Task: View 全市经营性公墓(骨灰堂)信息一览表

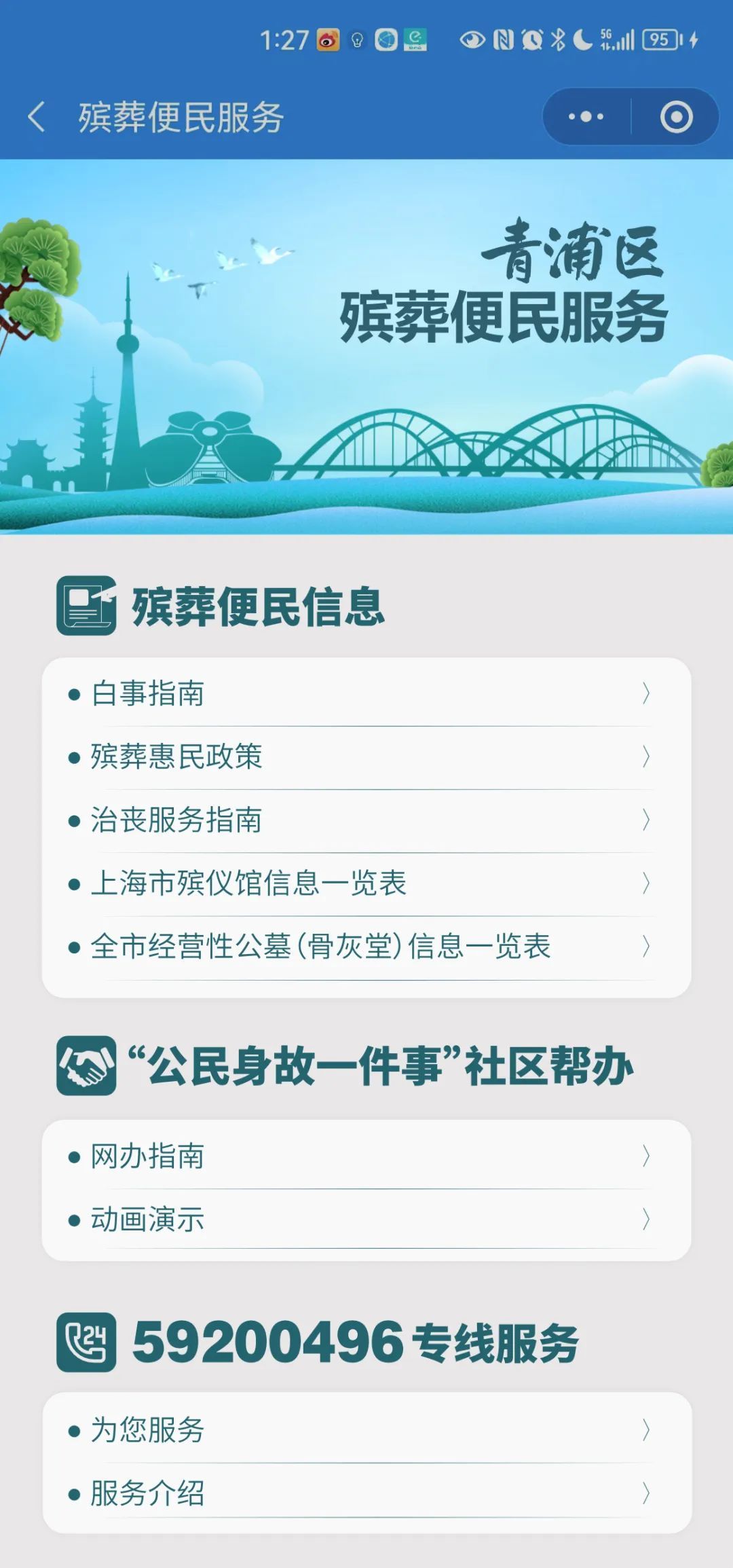Action: click(x=366, y=946)
